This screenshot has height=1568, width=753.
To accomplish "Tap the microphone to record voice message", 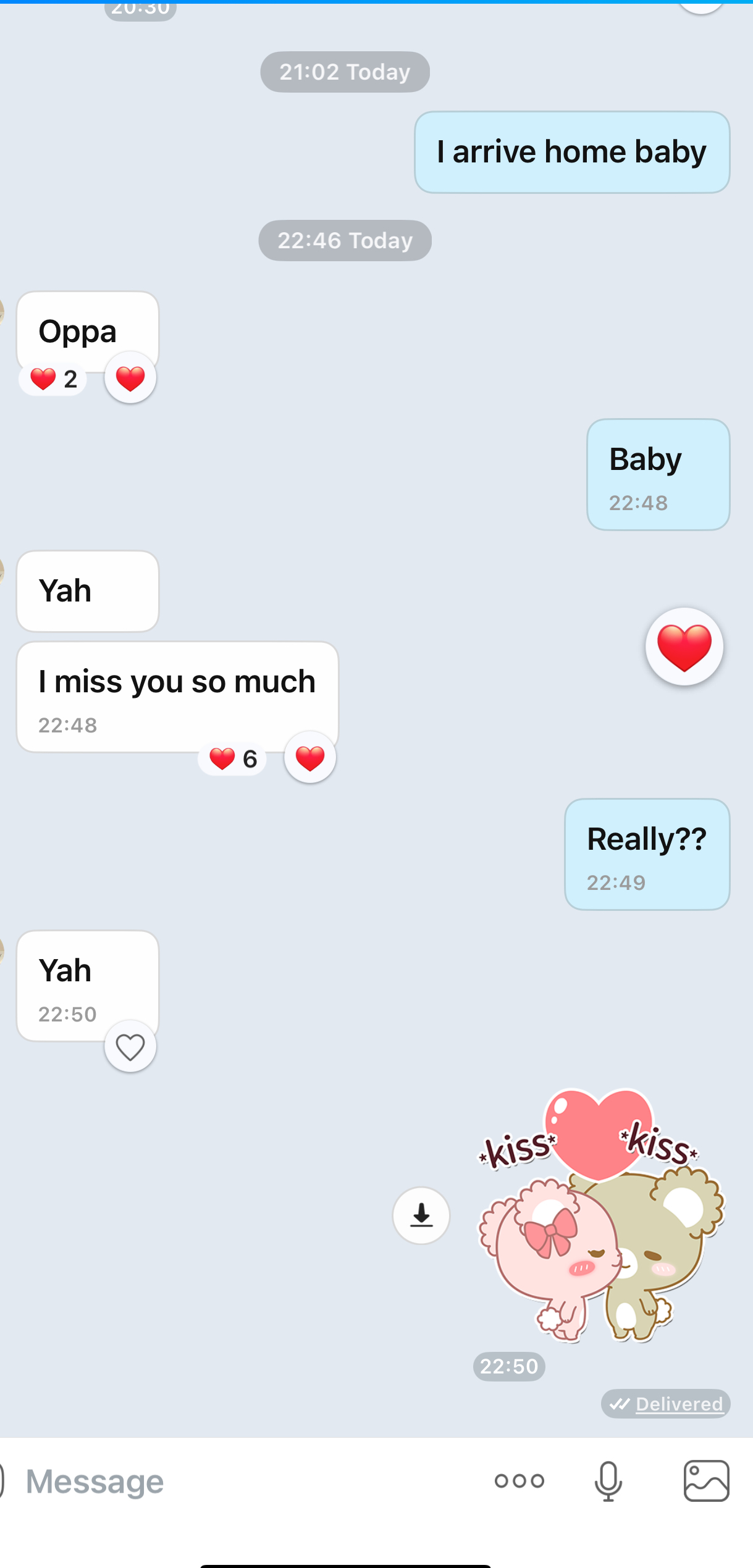I will pos(608,1481).
